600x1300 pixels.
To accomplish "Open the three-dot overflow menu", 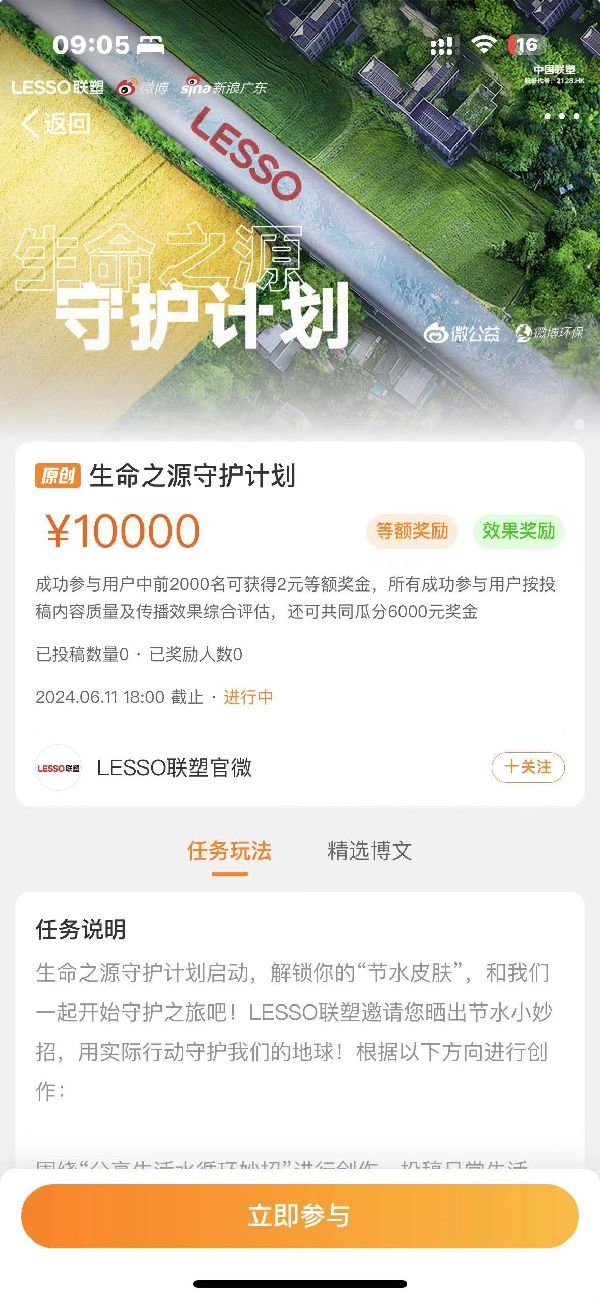I will [x=562, y=117].
